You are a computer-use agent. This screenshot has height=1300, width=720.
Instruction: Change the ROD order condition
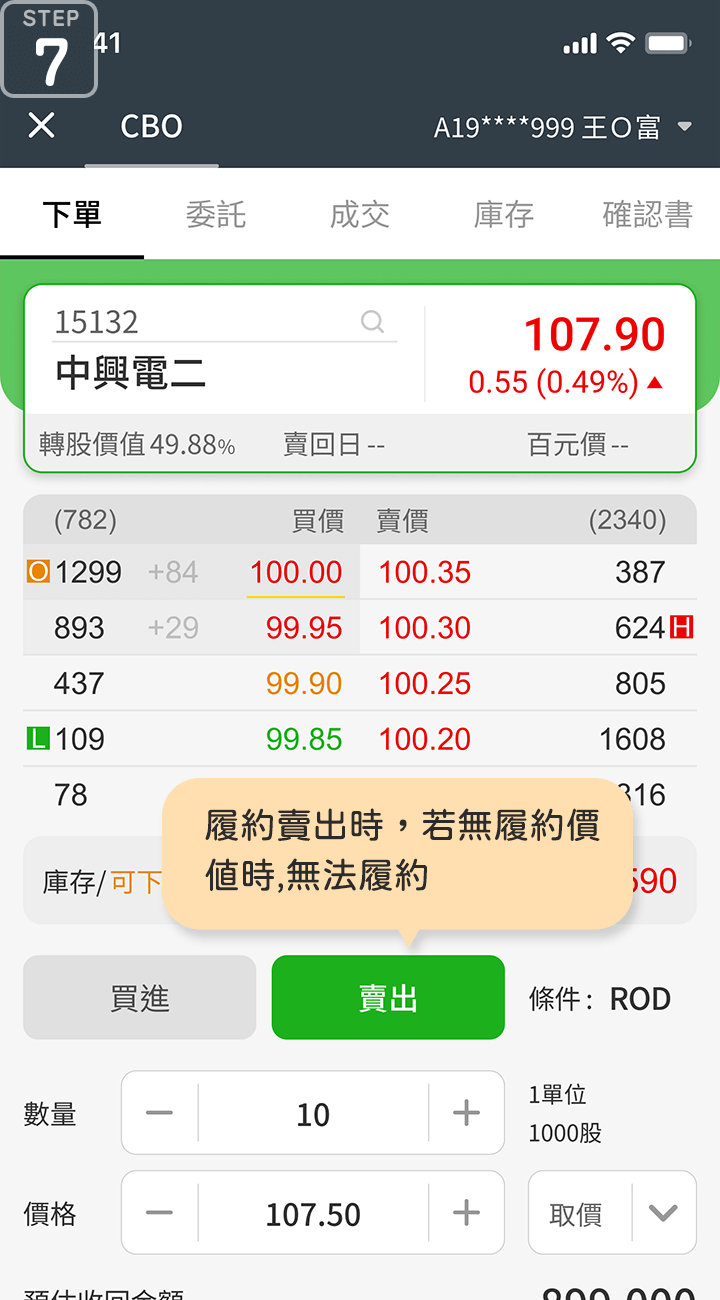tap(640, 999)
